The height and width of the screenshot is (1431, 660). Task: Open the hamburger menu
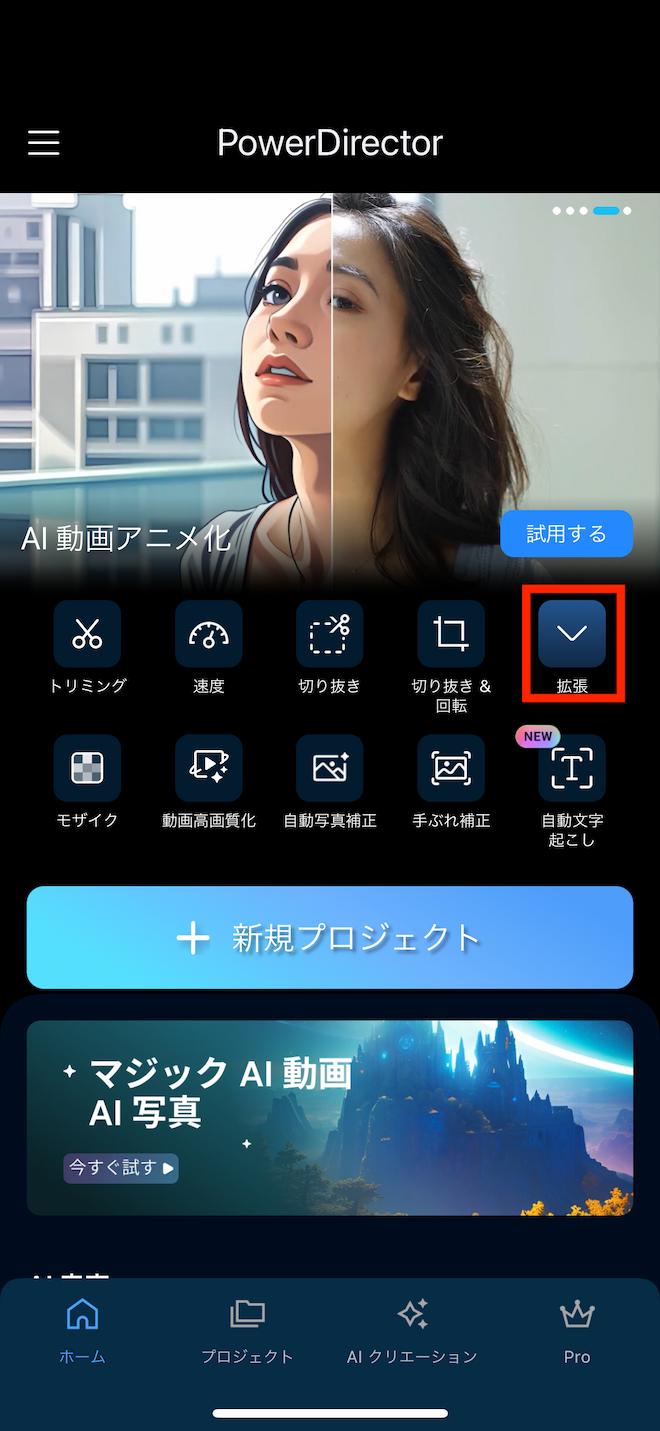point(44,143)
